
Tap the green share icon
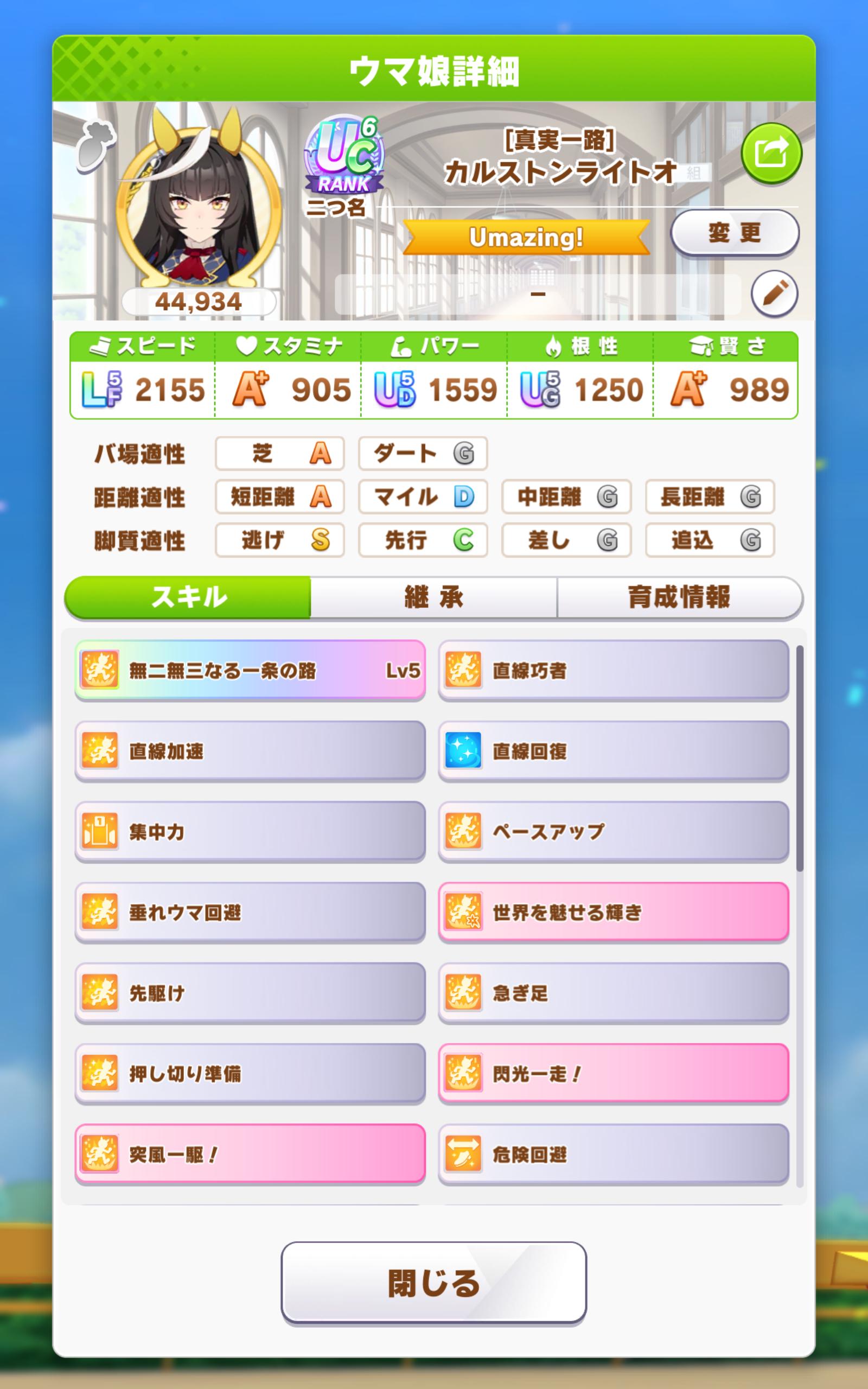click(771, 152)
